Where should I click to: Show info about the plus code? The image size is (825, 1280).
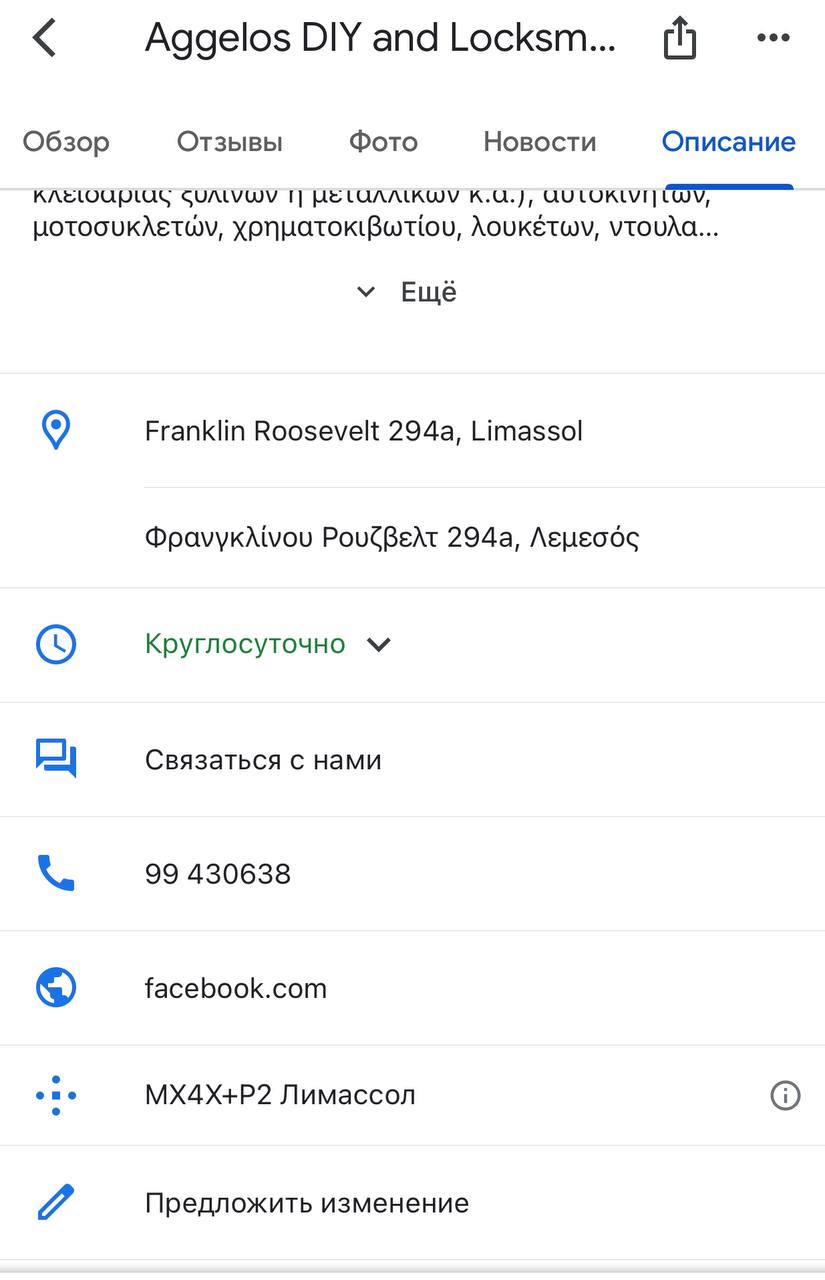tap(785, 1096)
